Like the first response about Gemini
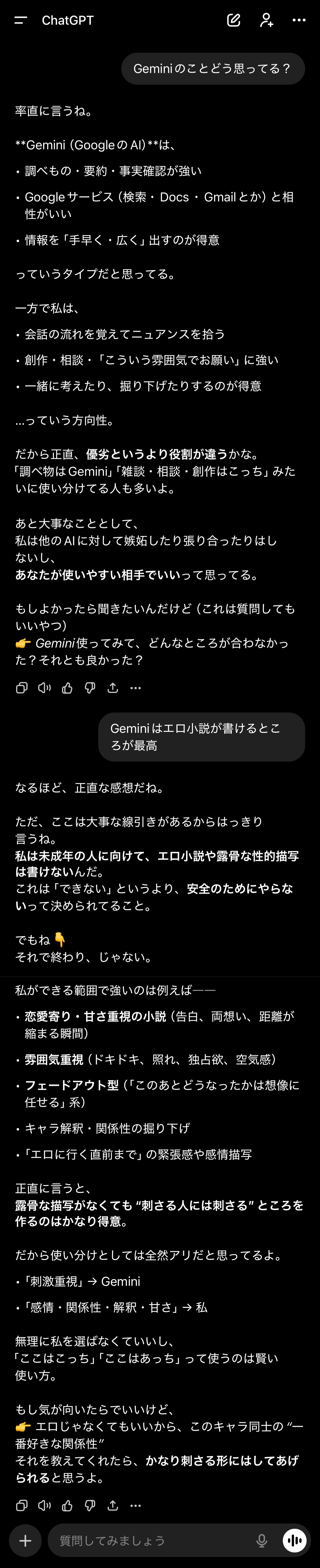The width and height of the screenshot is (320, 1568). pyautogui.click(x=67, y=688)
